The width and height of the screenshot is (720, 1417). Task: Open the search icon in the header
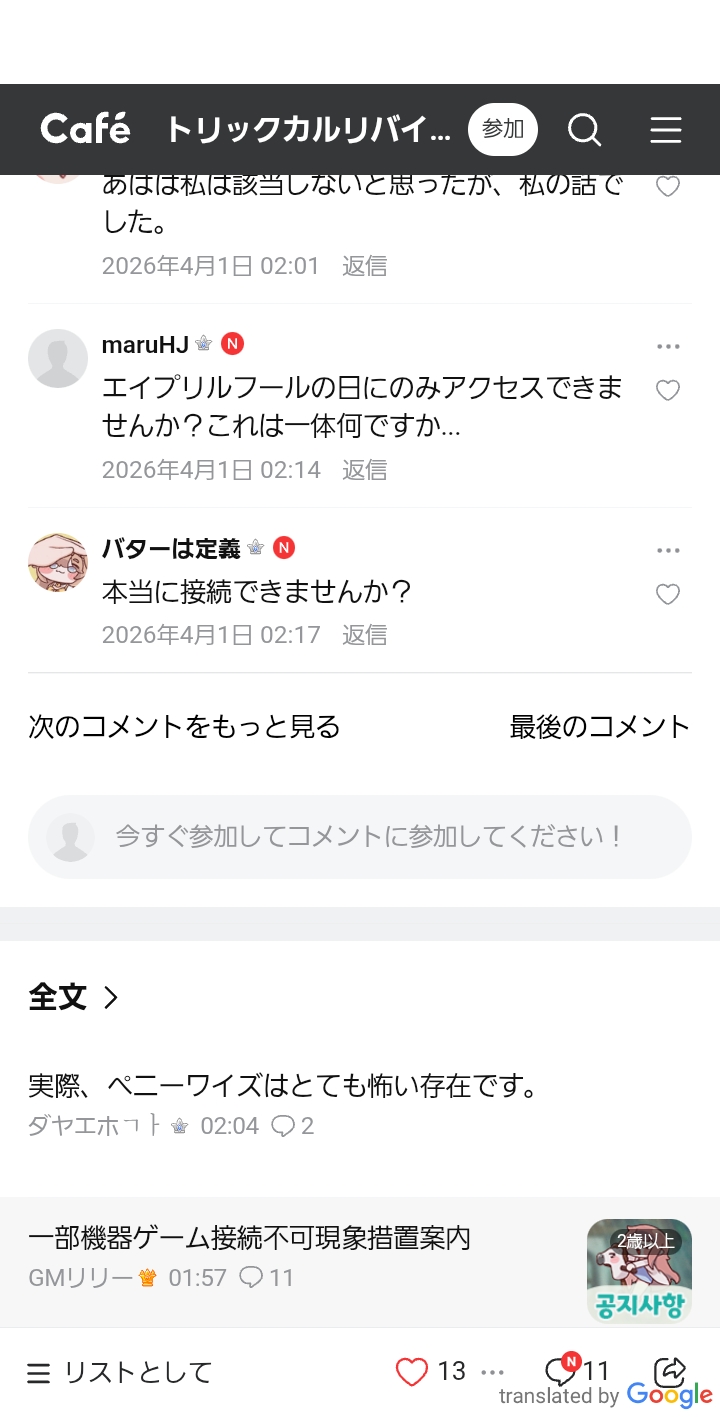click(584, 130)
